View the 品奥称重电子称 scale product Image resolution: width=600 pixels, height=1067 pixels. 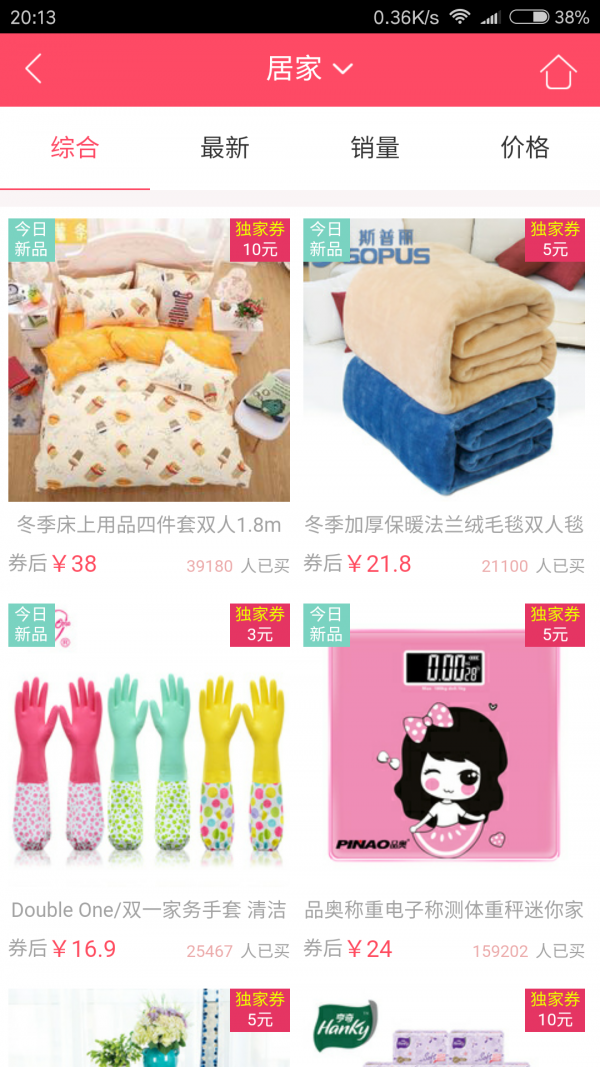[x=444, y=745]
